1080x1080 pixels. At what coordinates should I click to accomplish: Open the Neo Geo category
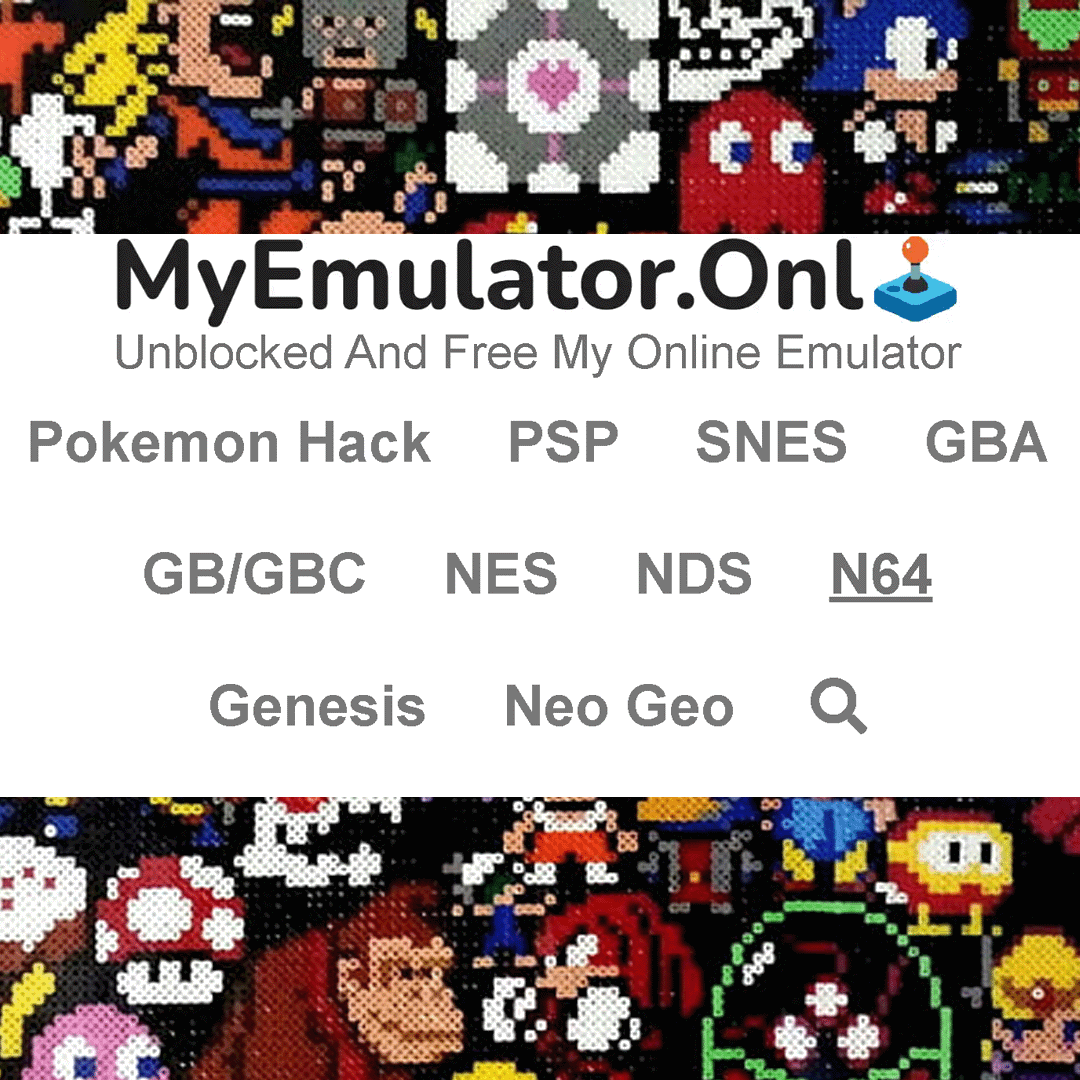click(x=619, y=707)
